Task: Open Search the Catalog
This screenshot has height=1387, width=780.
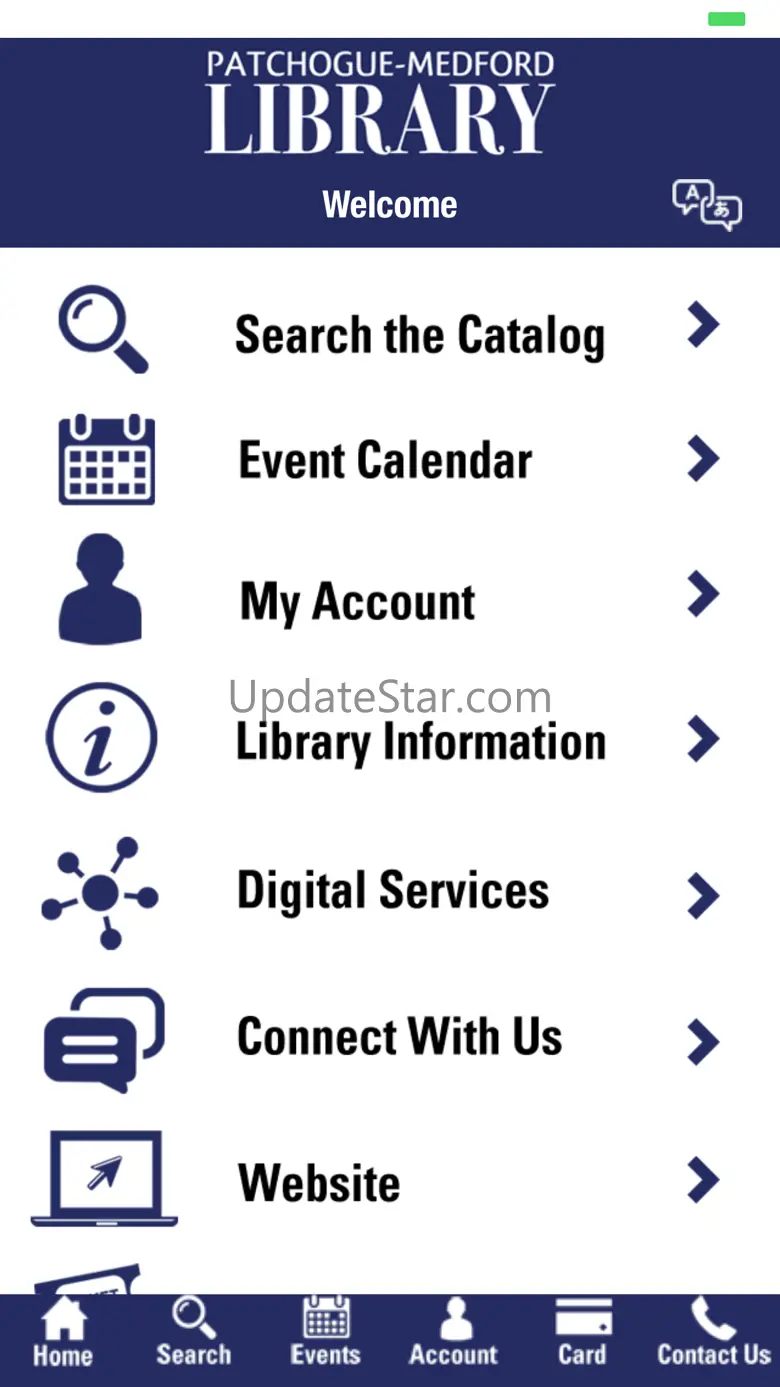Action: pyautogui.click(x=419, y=334)
